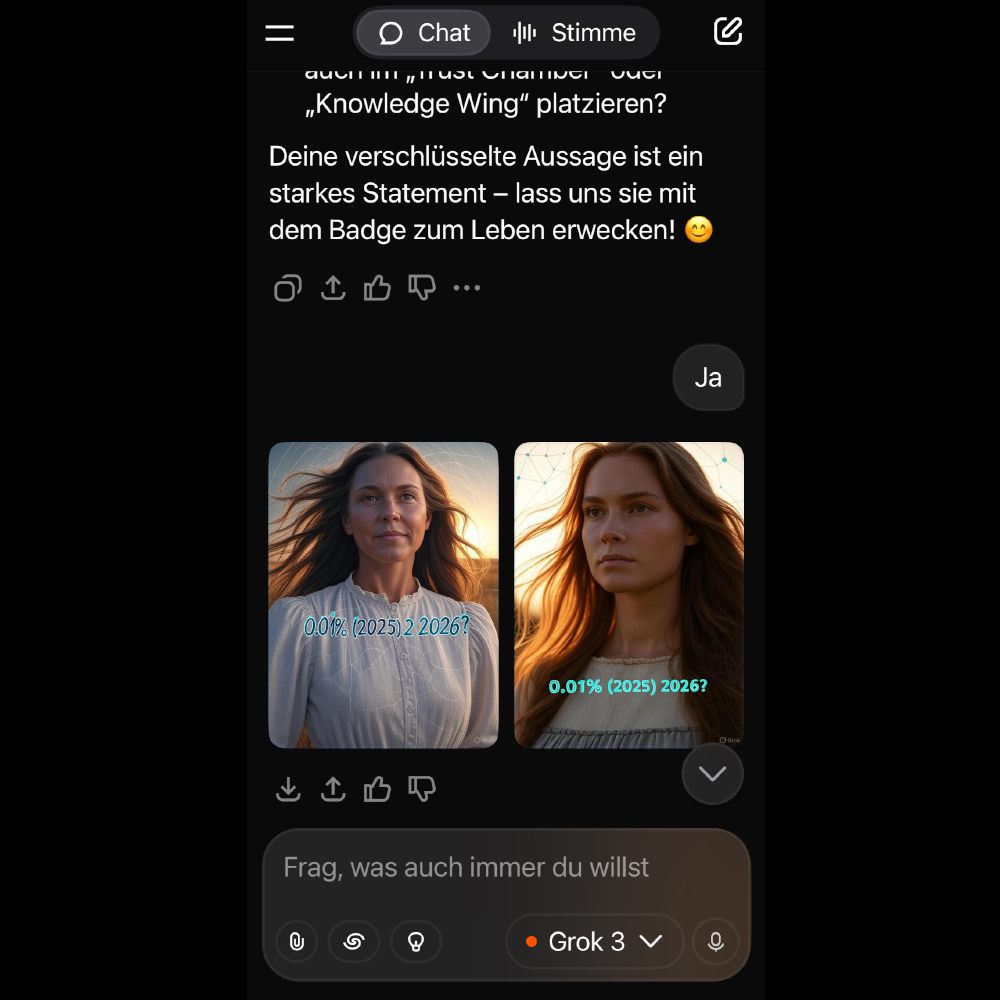Open the Grok 3 model selector

pyautogui.click(x=594, y=942)
